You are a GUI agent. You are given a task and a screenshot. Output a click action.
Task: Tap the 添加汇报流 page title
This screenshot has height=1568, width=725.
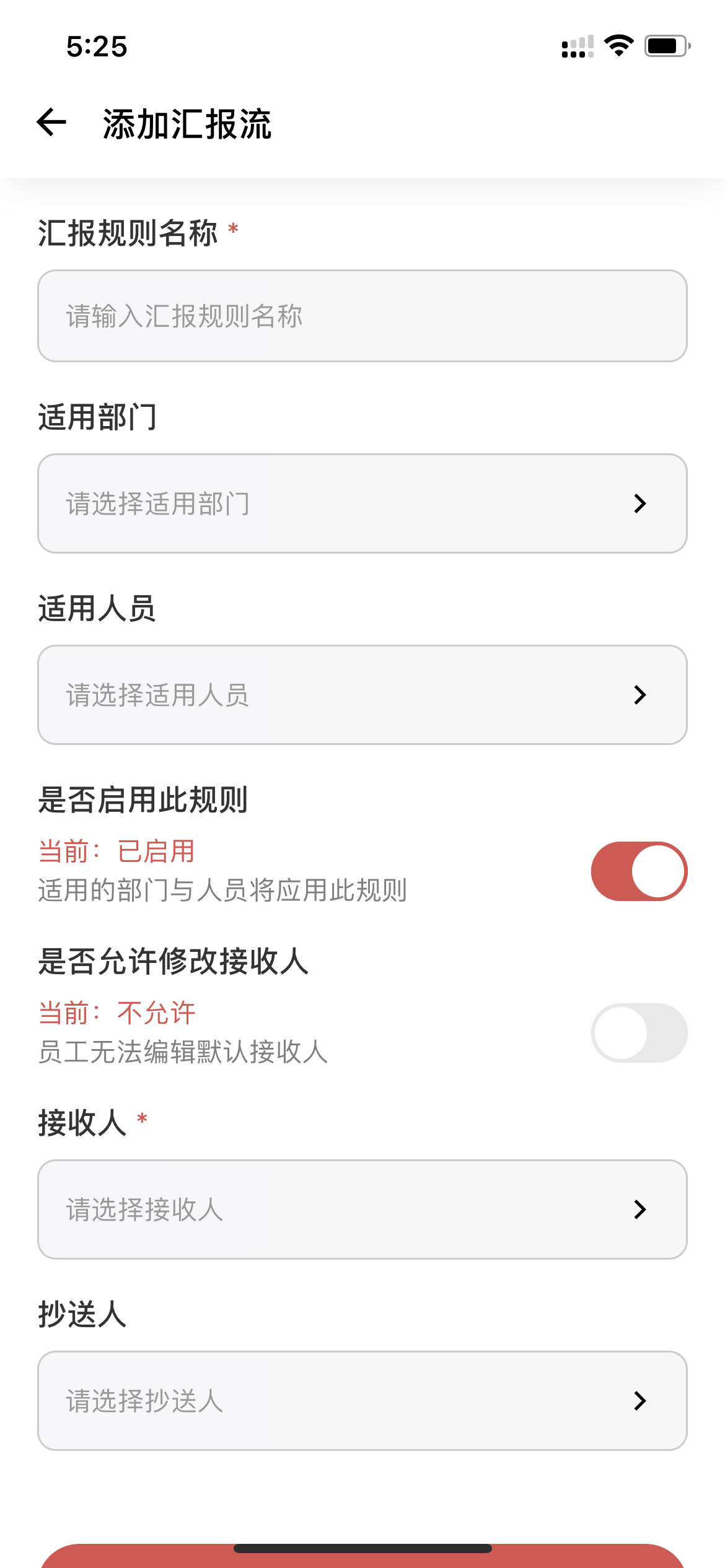click(188, 123)
